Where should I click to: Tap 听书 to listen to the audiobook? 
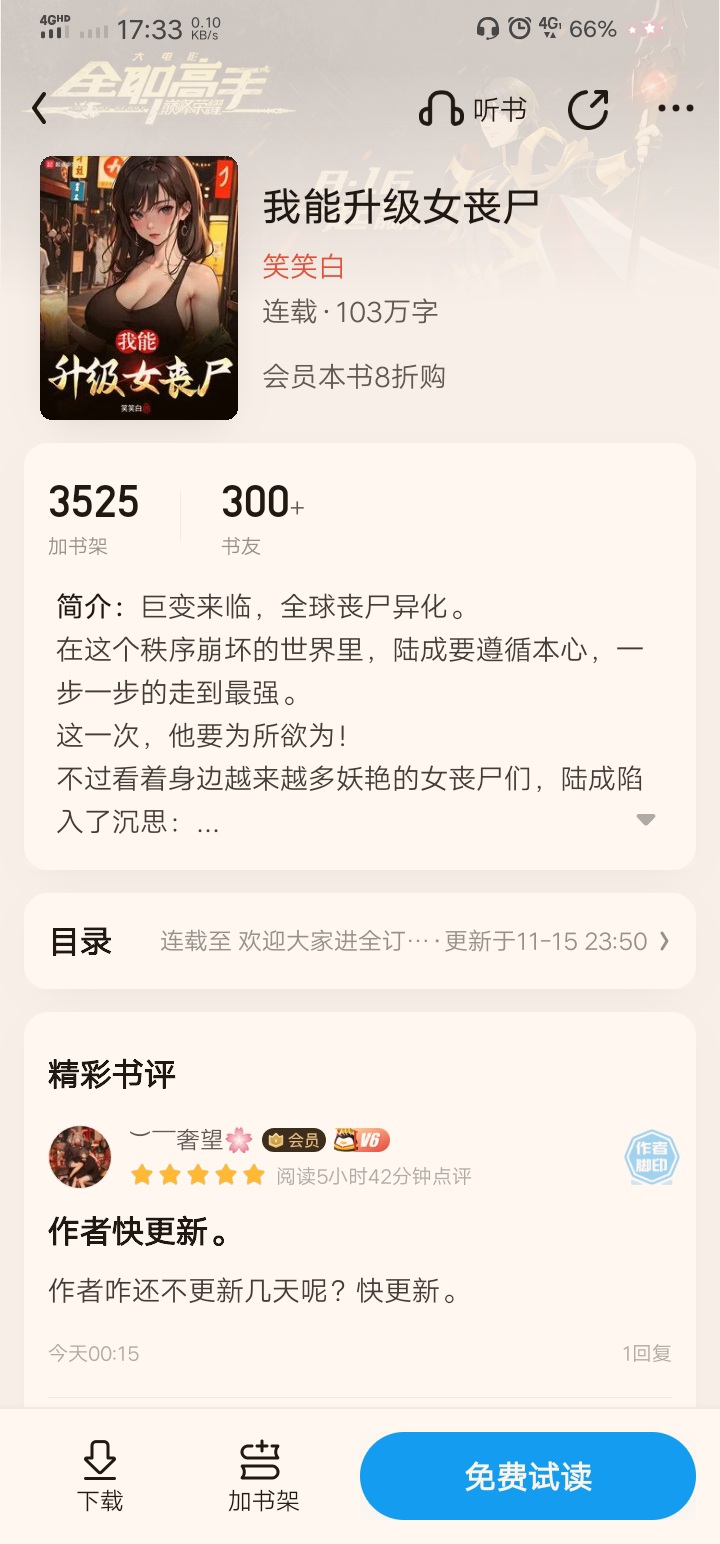(472, 109)
